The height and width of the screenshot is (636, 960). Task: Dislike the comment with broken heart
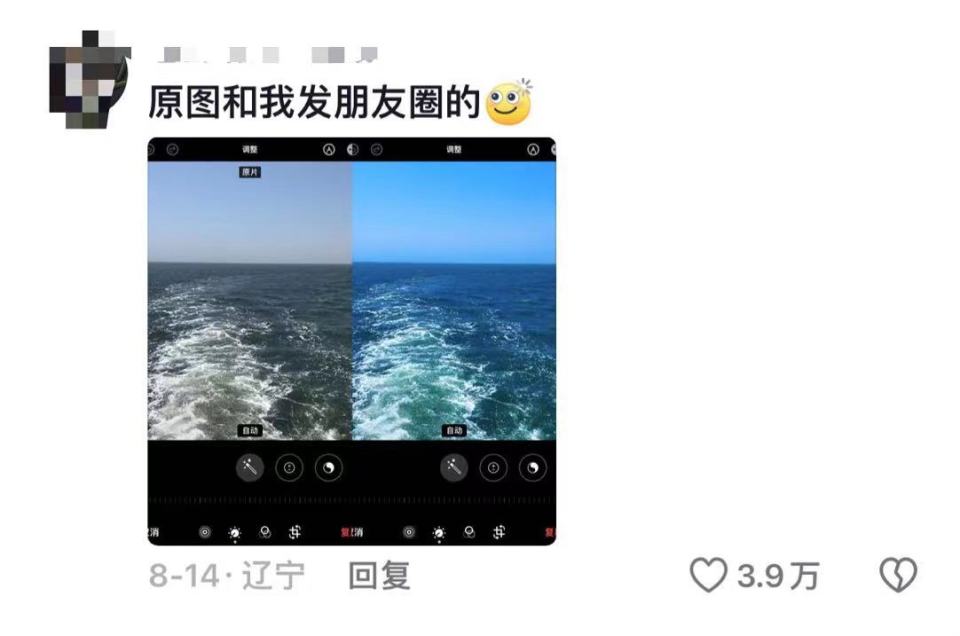pyautogui.click(x=897, y=575)
